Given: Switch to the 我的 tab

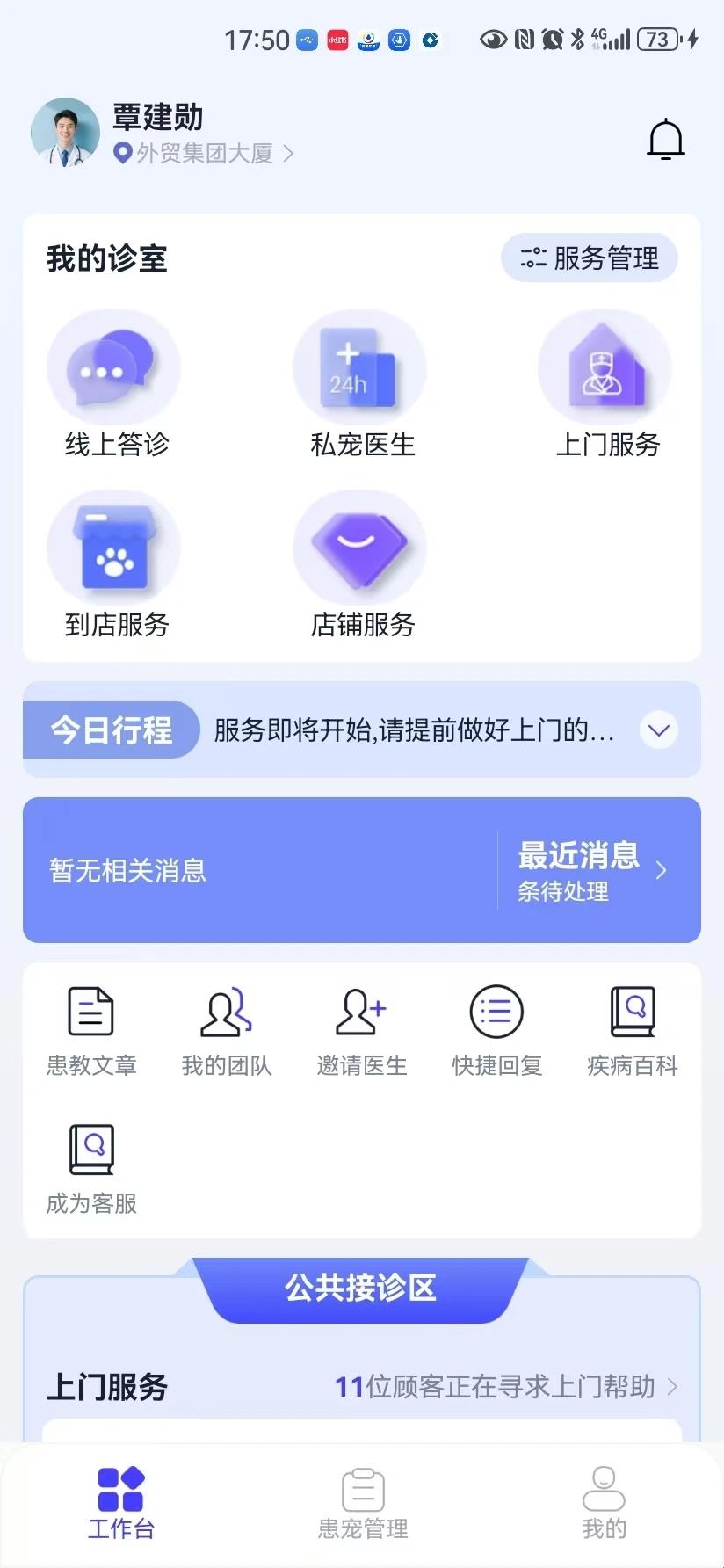Looking at the screenshot, I should (x=604, y=1504).
